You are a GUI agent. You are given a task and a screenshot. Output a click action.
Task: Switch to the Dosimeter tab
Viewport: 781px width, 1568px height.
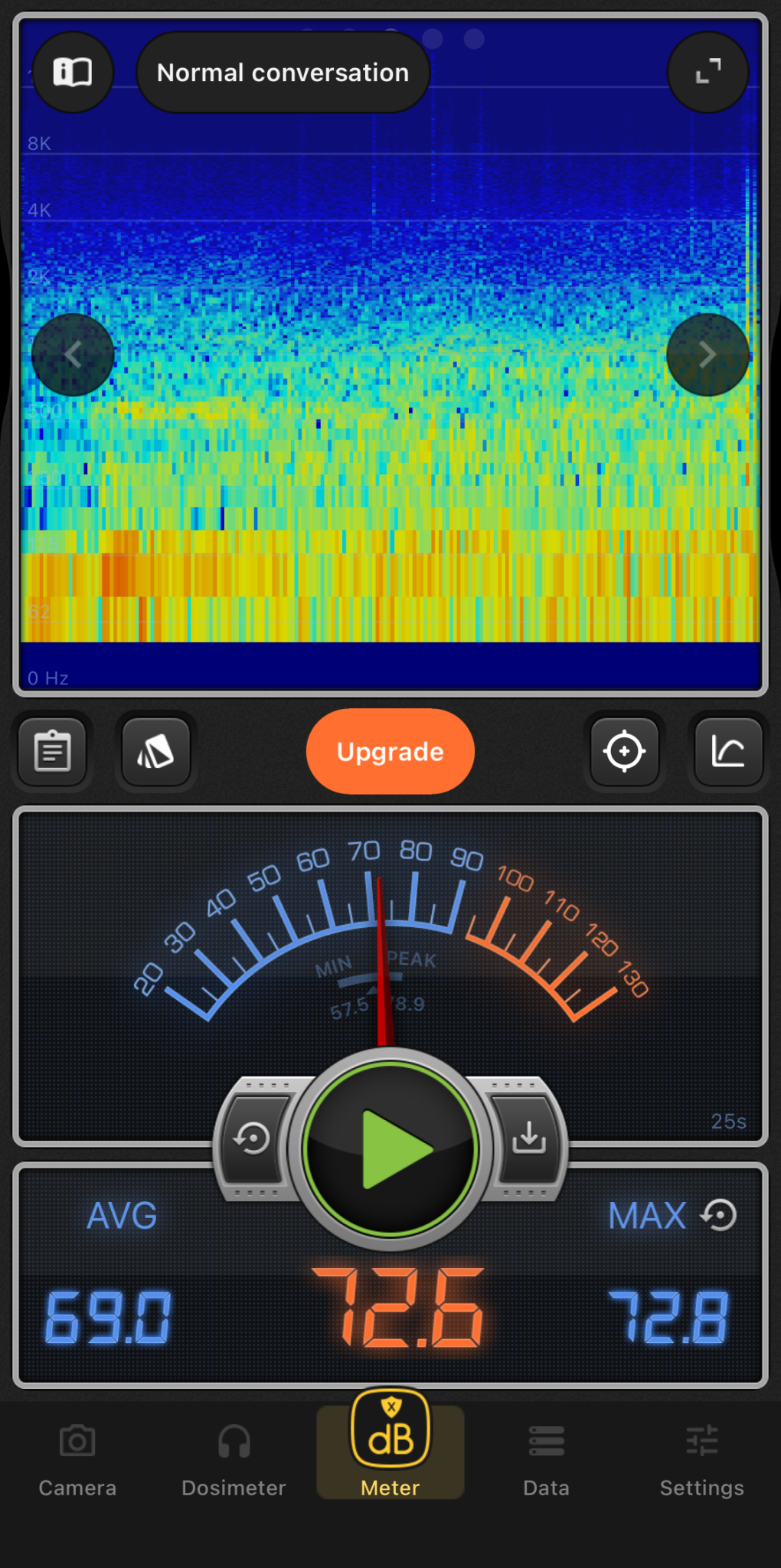(234, 1460)
